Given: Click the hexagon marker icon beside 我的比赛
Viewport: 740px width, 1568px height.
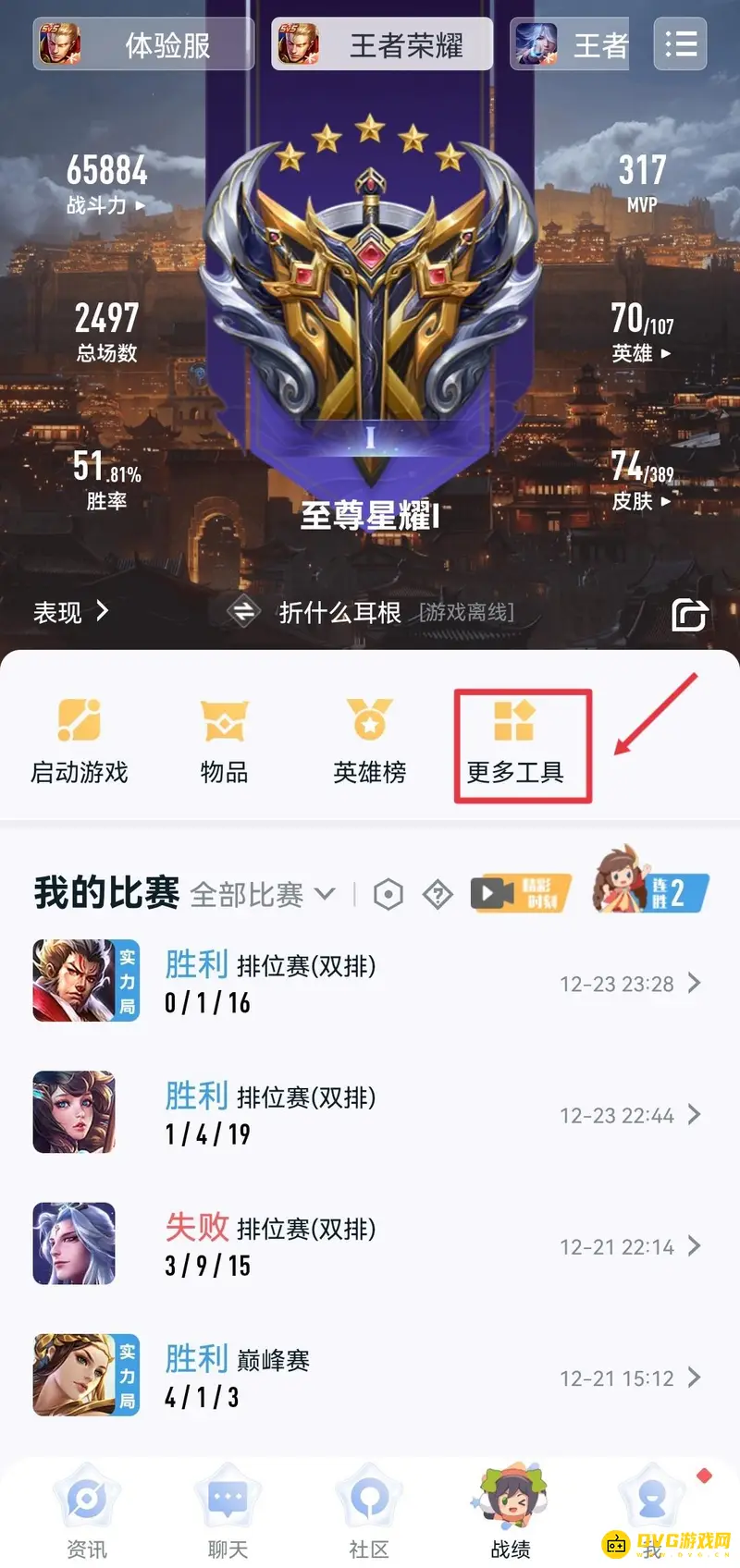Looking at the screenshot, I should [388, 894].
